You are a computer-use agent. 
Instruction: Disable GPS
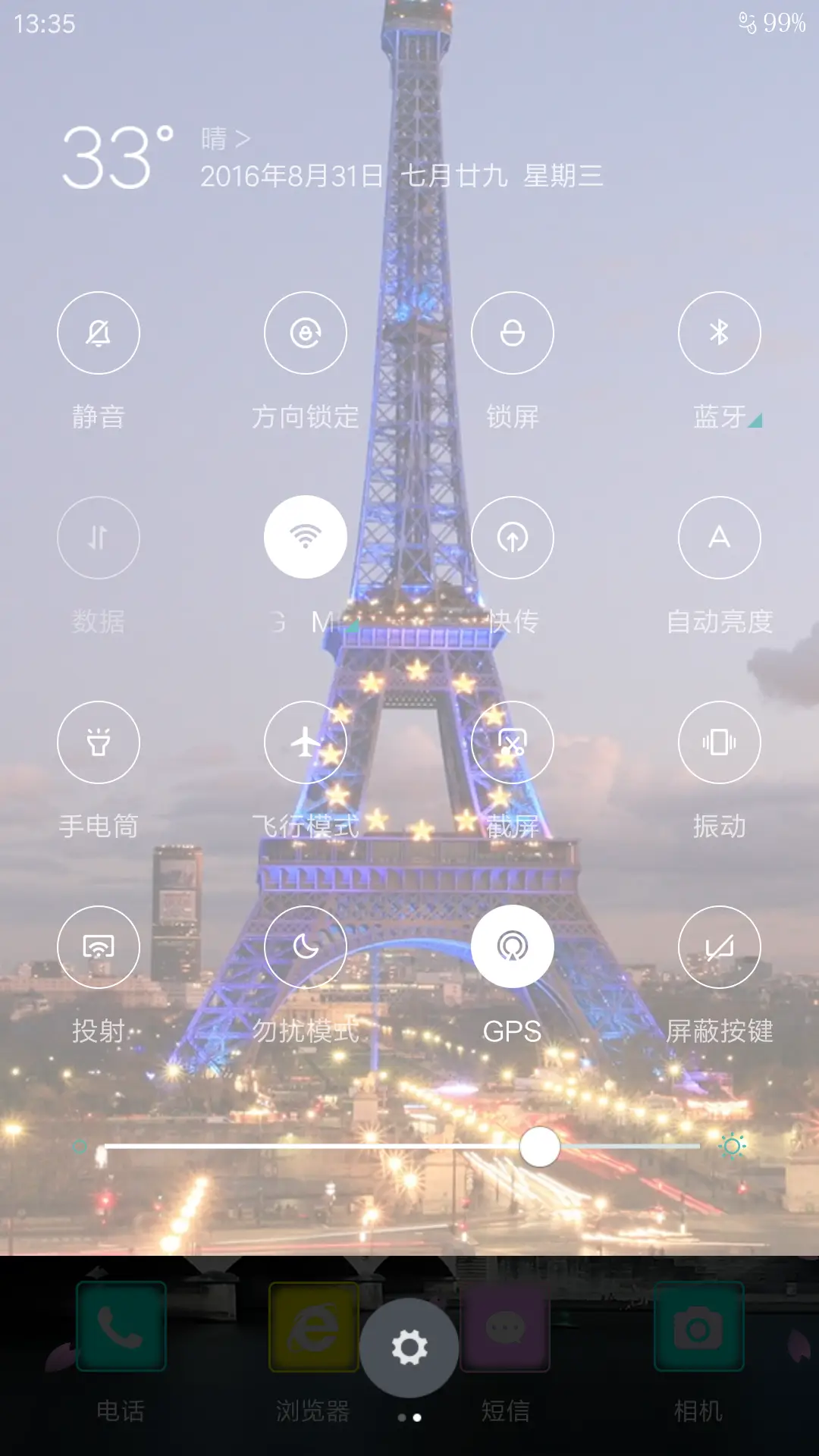513,946
